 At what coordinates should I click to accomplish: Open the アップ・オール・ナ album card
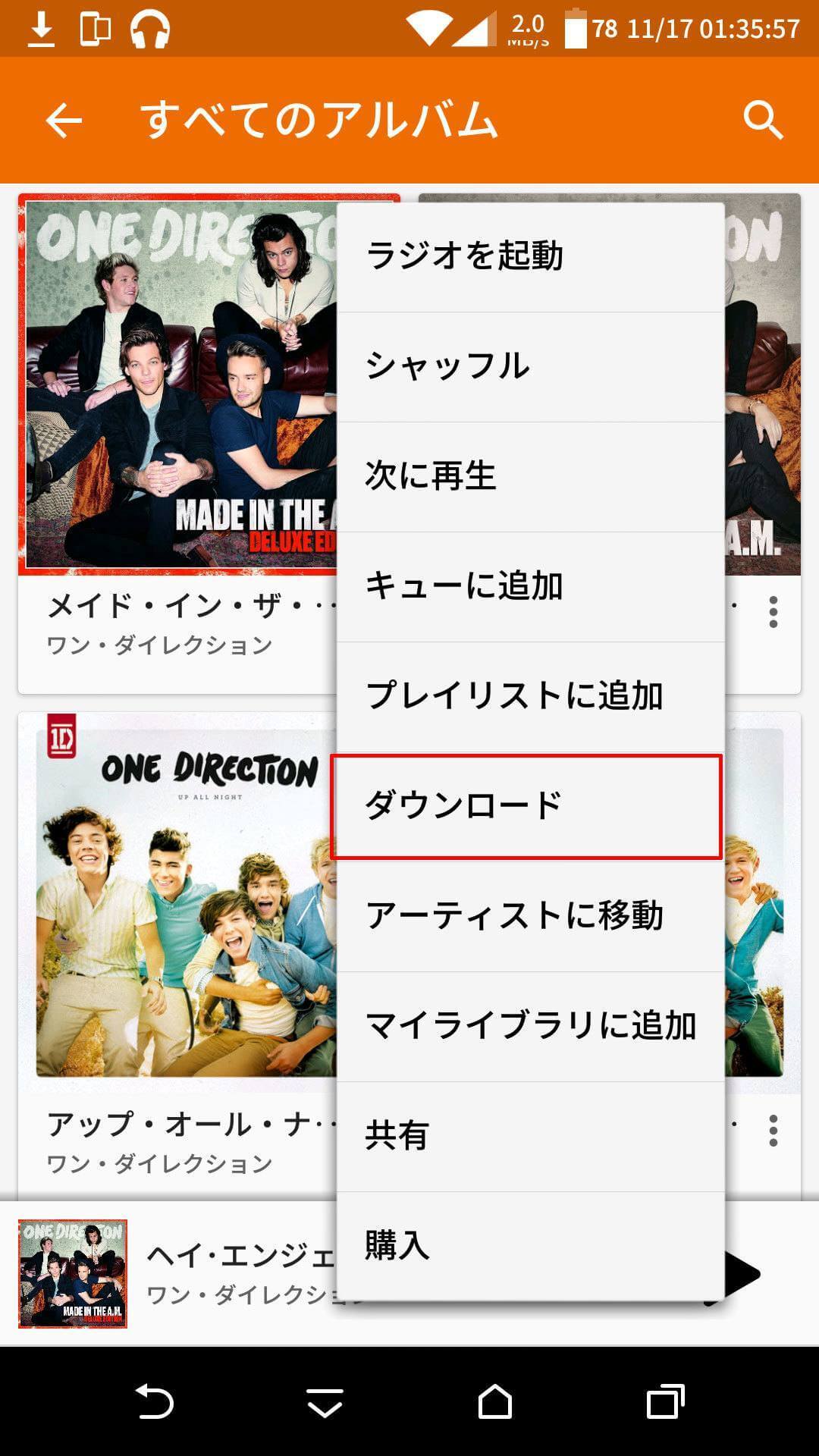(177, 955)
